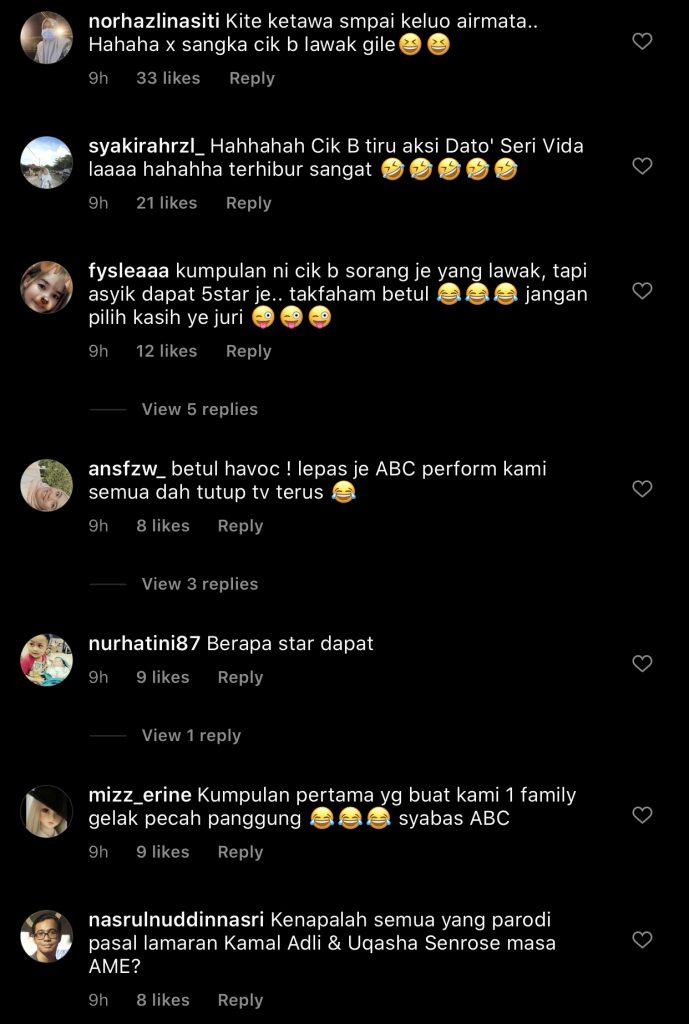This screenshot has width=689, height=1024.
Task: Heart mizz_erine's comment
Action: point(643,815)
